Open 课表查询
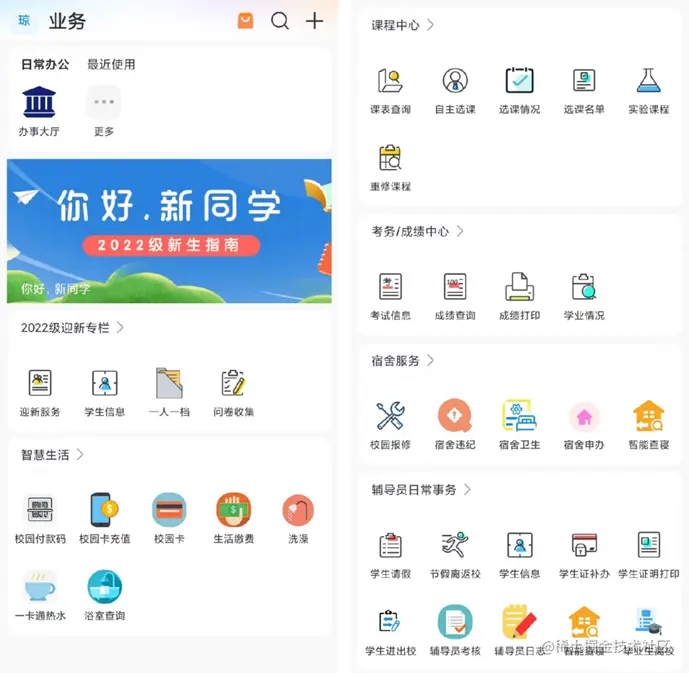The width and height of the screenshot is (689, 673). [x=390, y=90]
